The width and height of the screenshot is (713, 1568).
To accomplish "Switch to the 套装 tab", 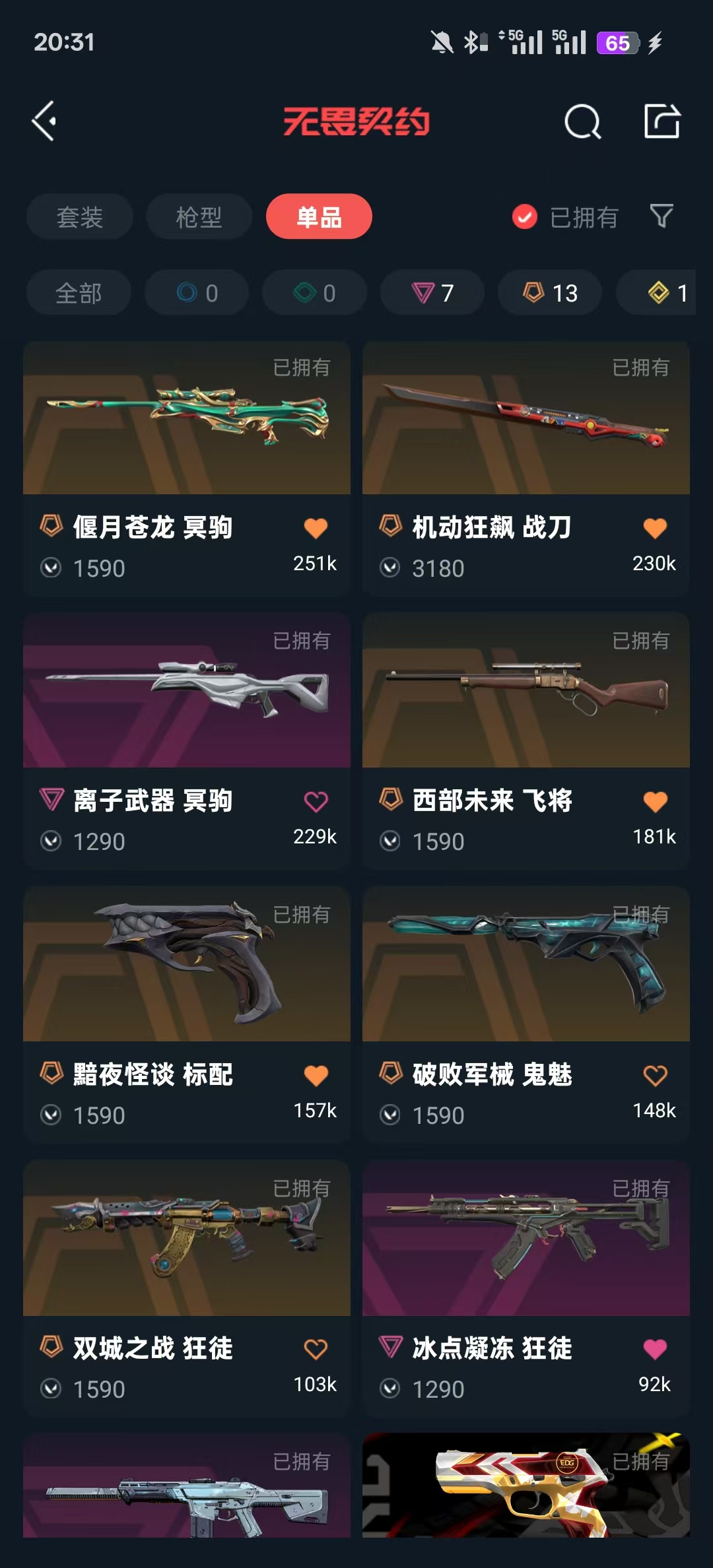I will pos(79,217).
